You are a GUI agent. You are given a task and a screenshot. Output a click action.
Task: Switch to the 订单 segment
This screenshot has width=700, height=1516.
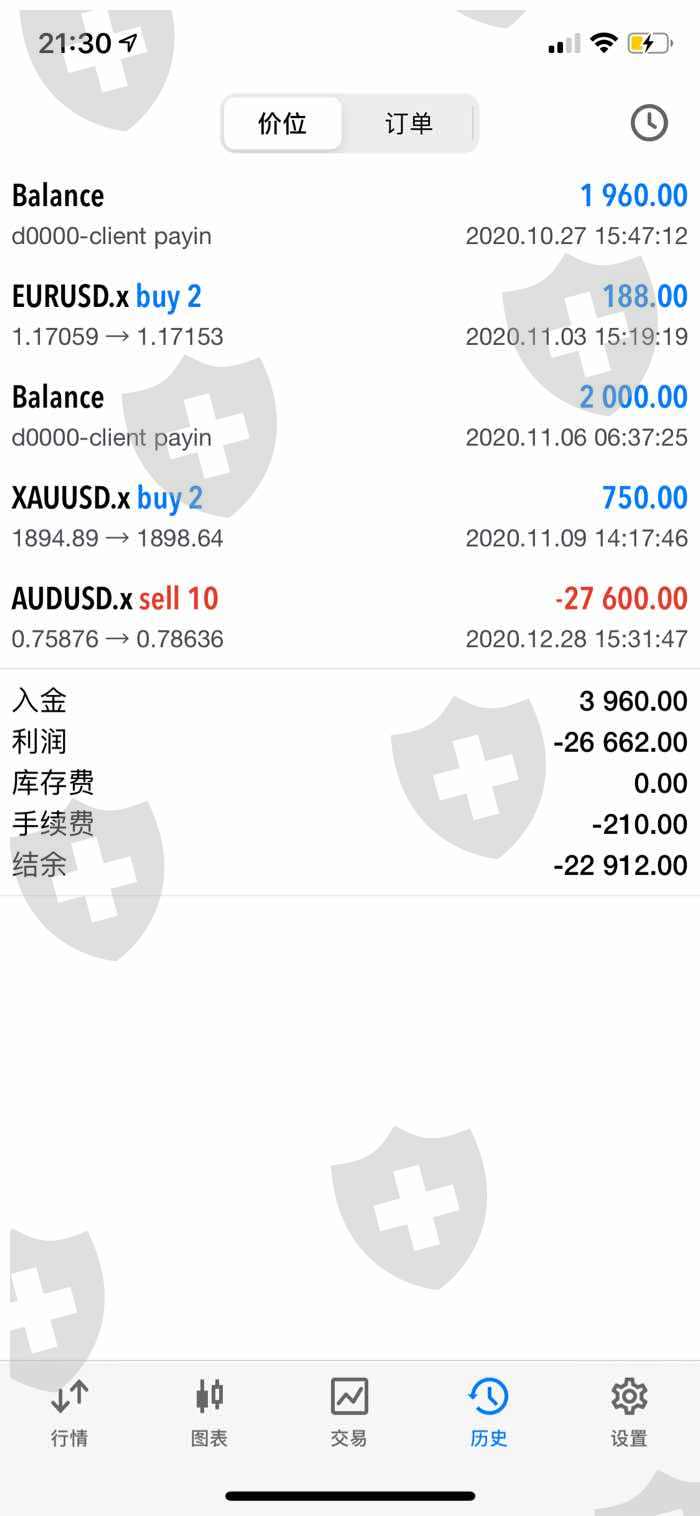408,124
